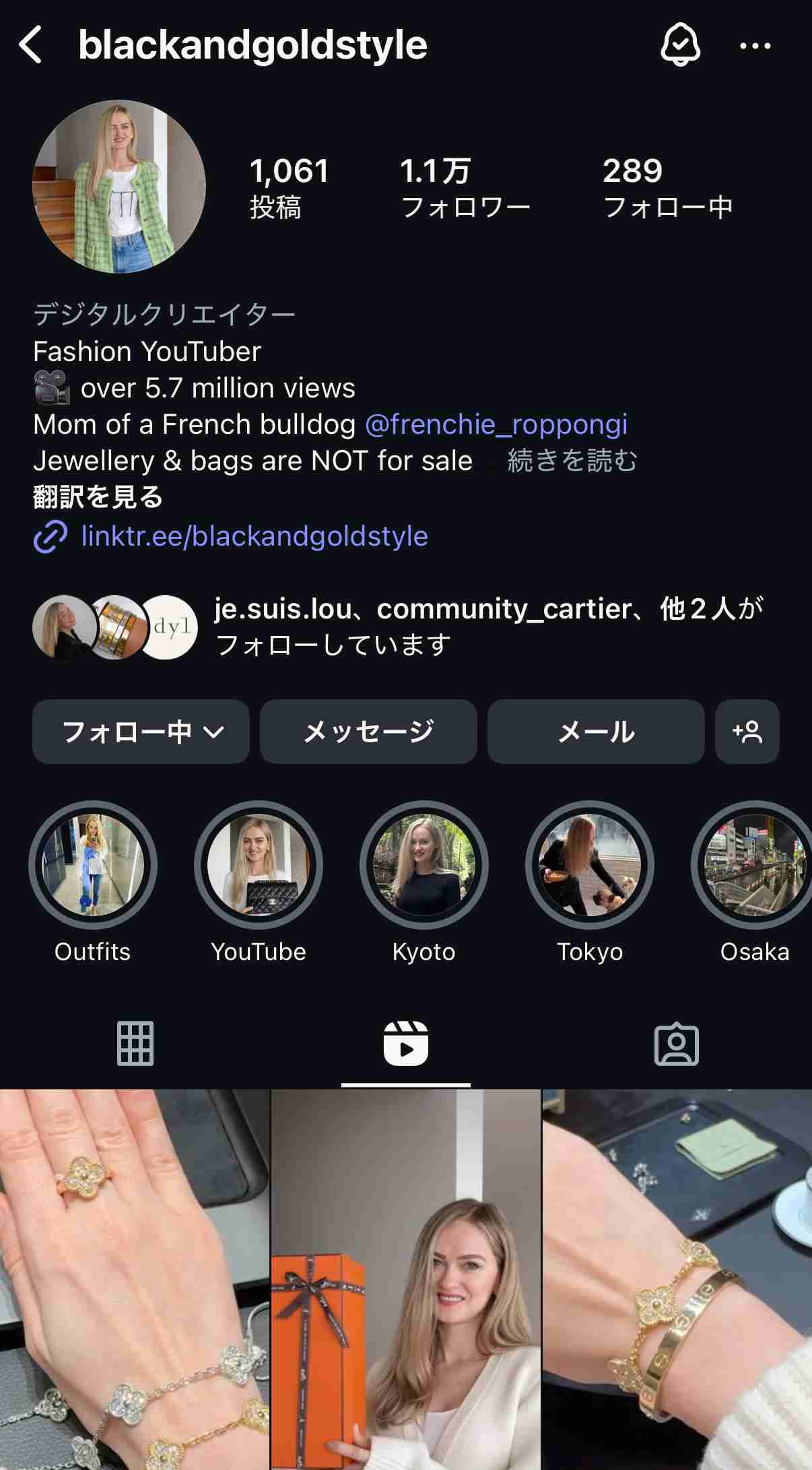Tap the back arrow to leave the profile
This screenshot has height=1470, width=812.
(30, 45)
